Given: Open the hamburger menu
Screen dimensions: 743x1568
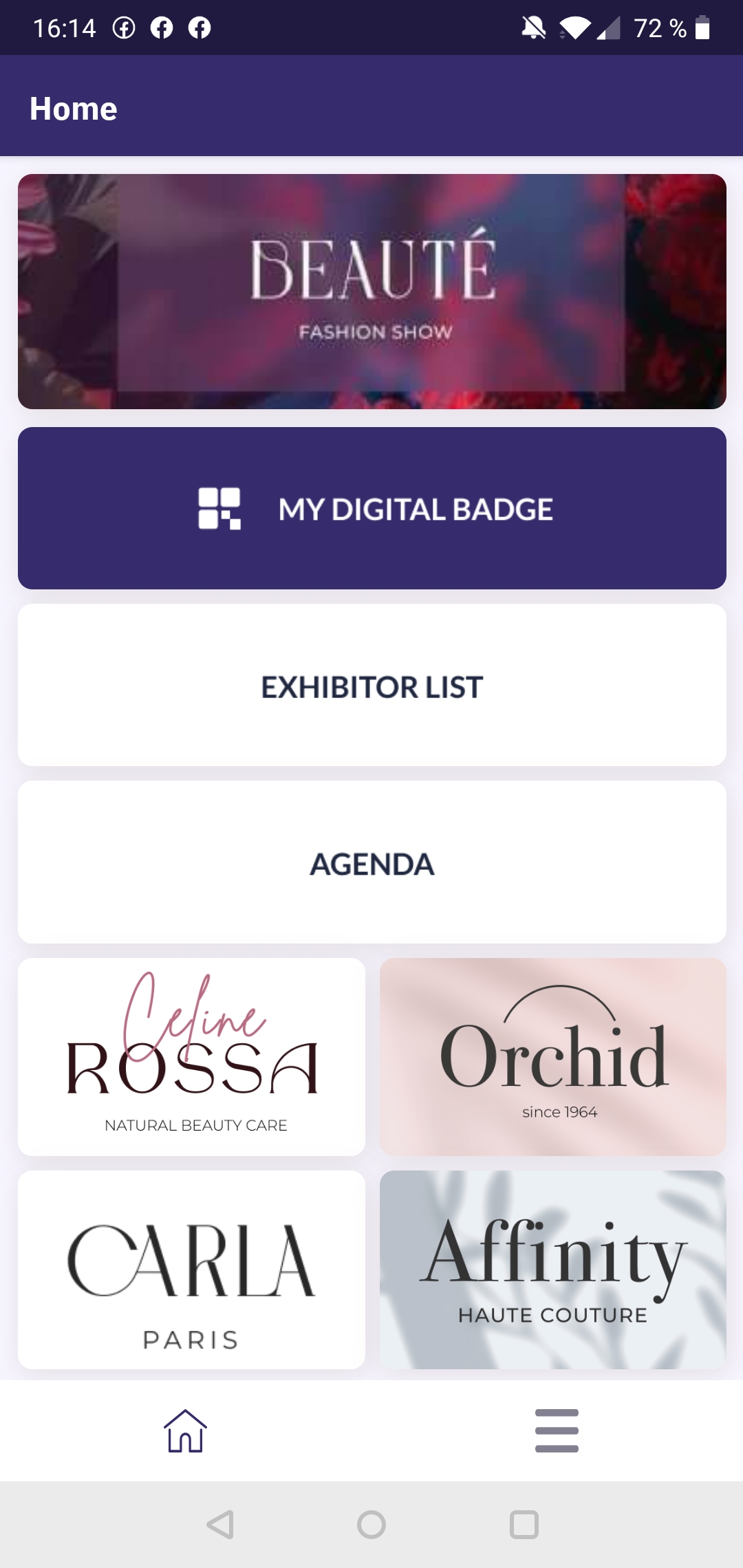Looking at the screenshot, I should click(x=557, y=1431).
